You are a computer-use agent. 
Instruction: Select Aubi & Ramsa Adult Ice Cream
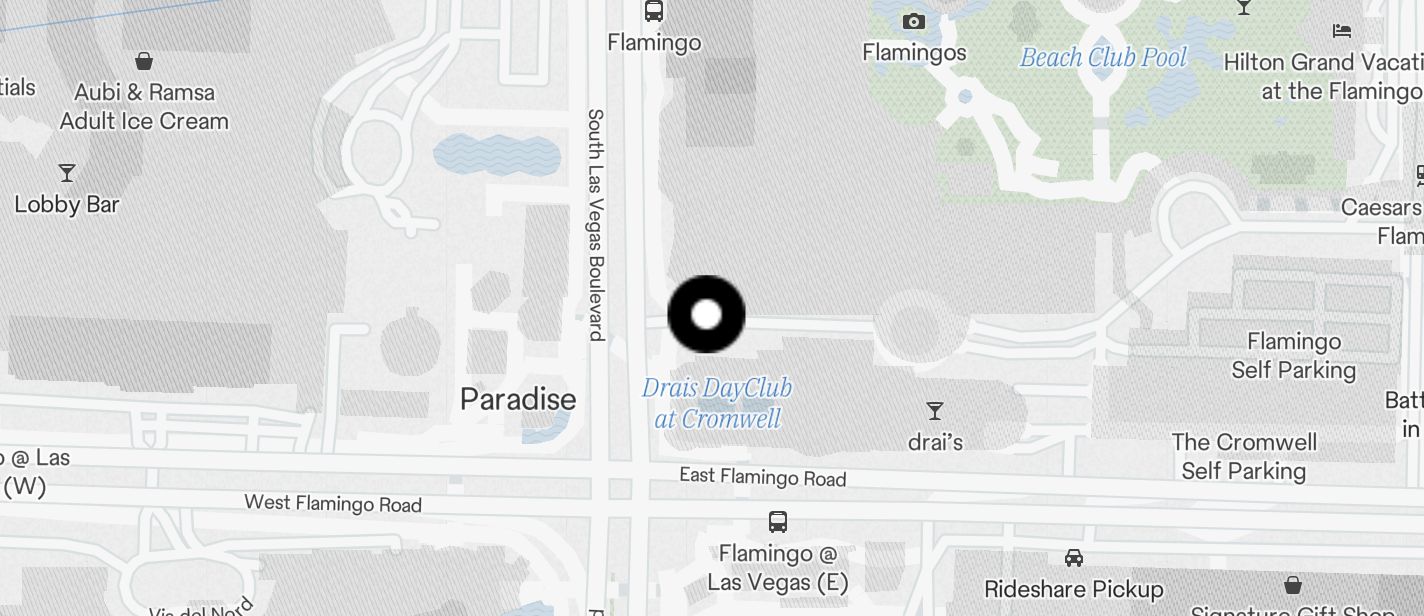tap(145, 62)
